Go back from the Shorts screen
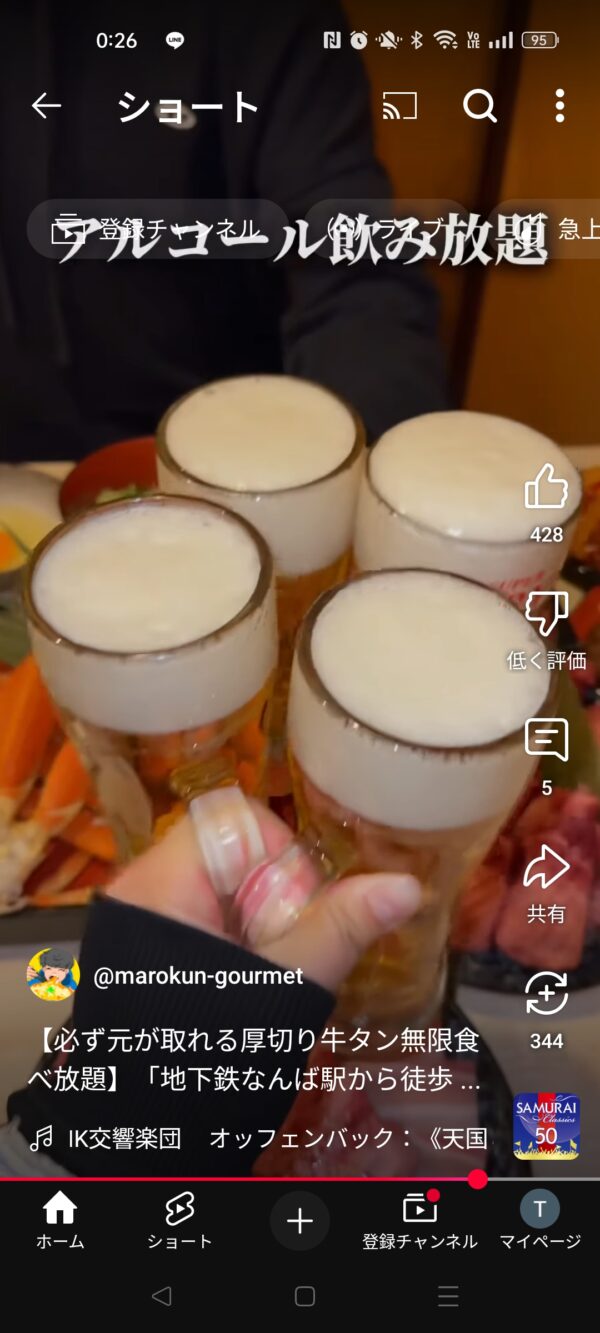 (46, 106)
